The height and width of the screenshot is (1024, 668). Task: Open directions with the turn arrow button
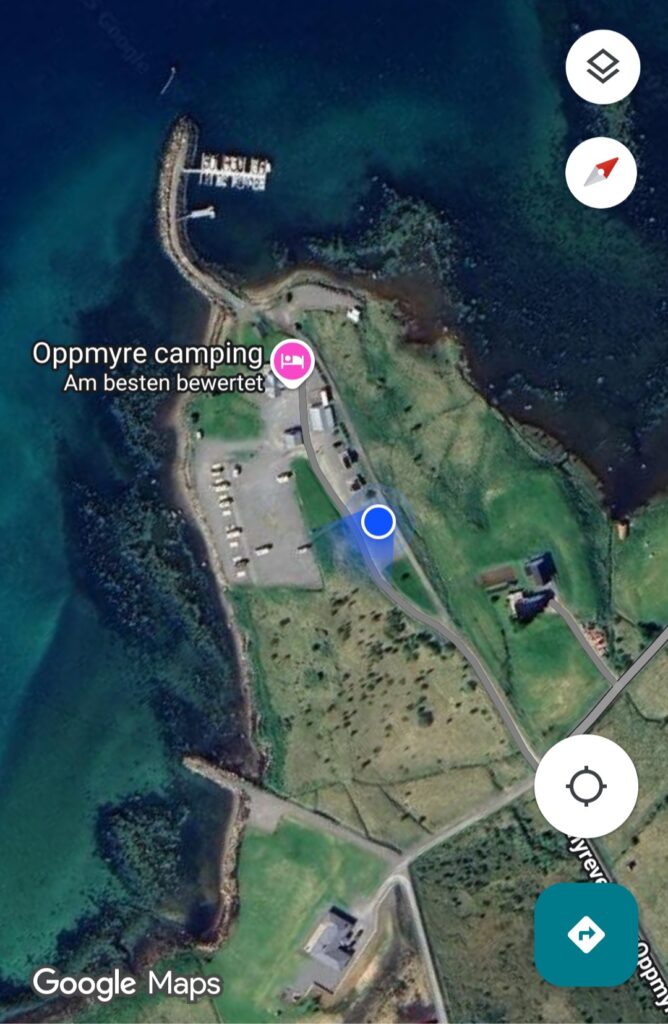(x=586, y=935)
